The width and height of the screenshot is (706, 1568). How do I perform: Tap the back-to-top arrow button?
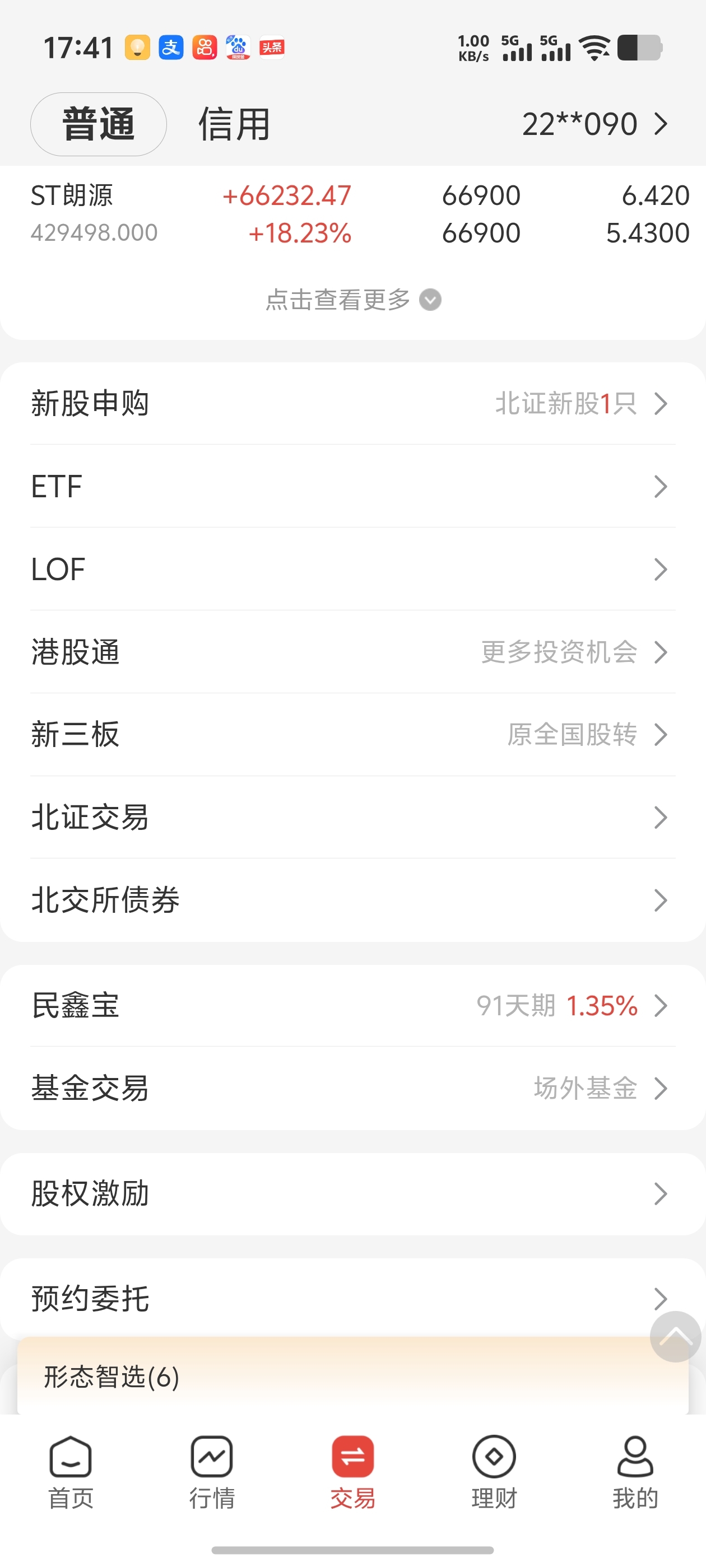point(675,1337)
